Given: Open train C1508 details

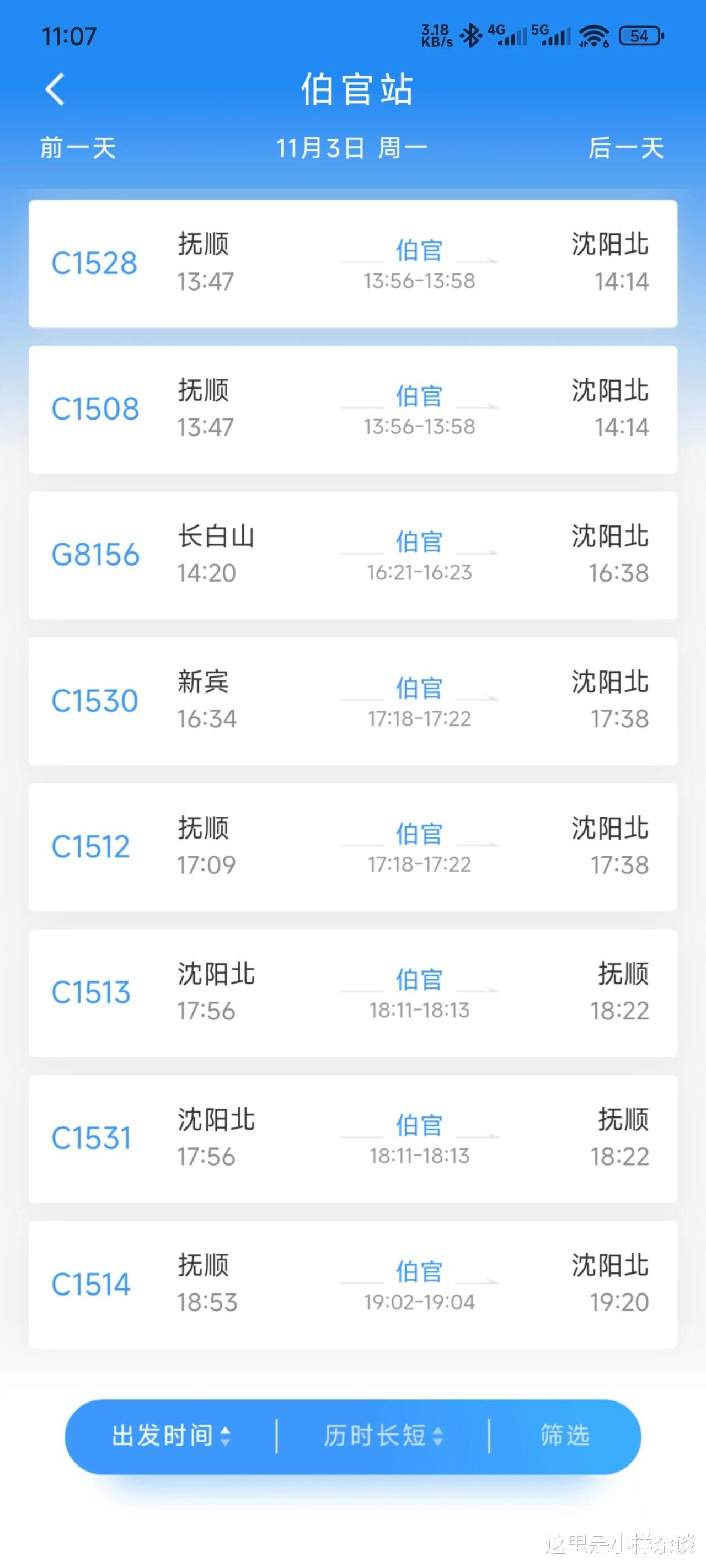Looking at the screenshot, I should coord(352,409).
